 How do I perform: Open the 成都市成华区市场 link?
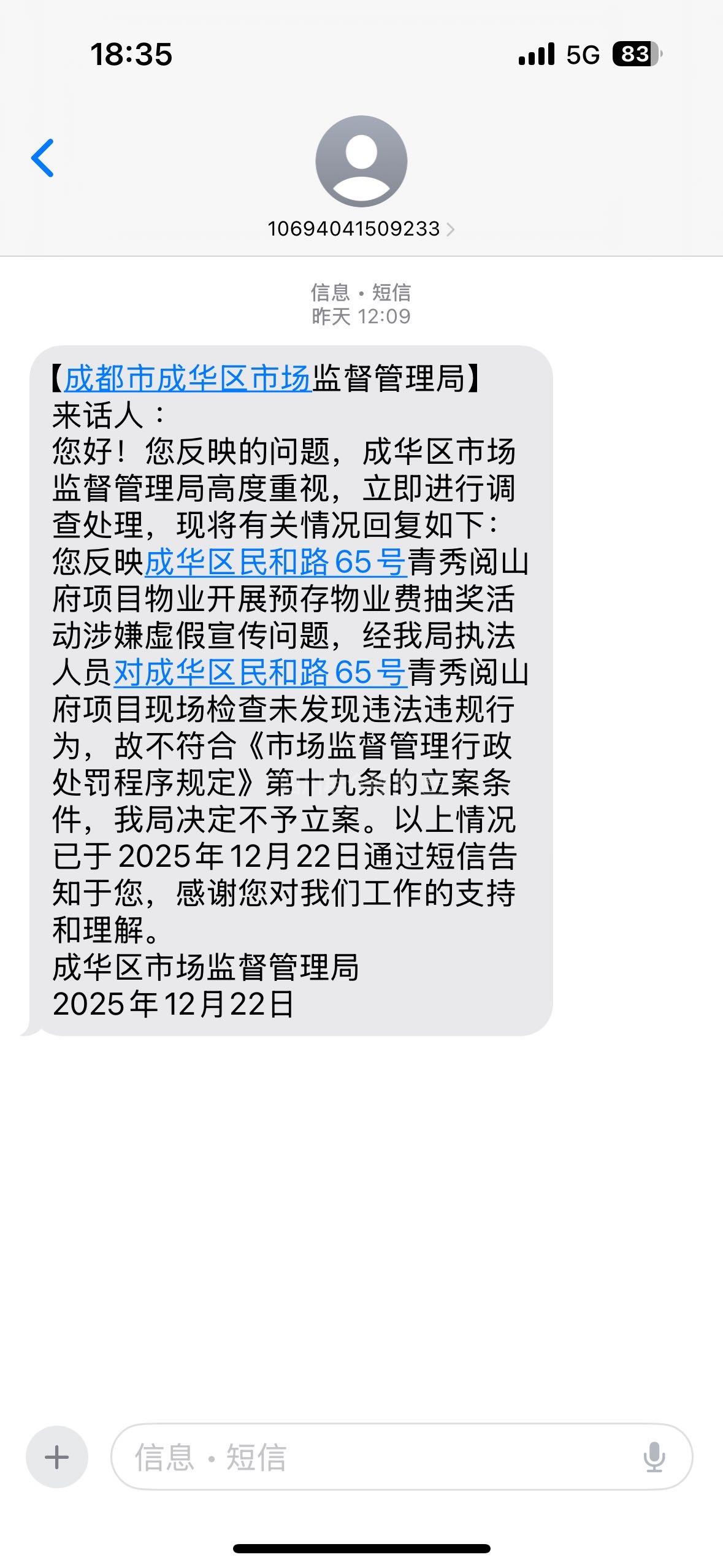pyautogui.click(x=188, y=379)
